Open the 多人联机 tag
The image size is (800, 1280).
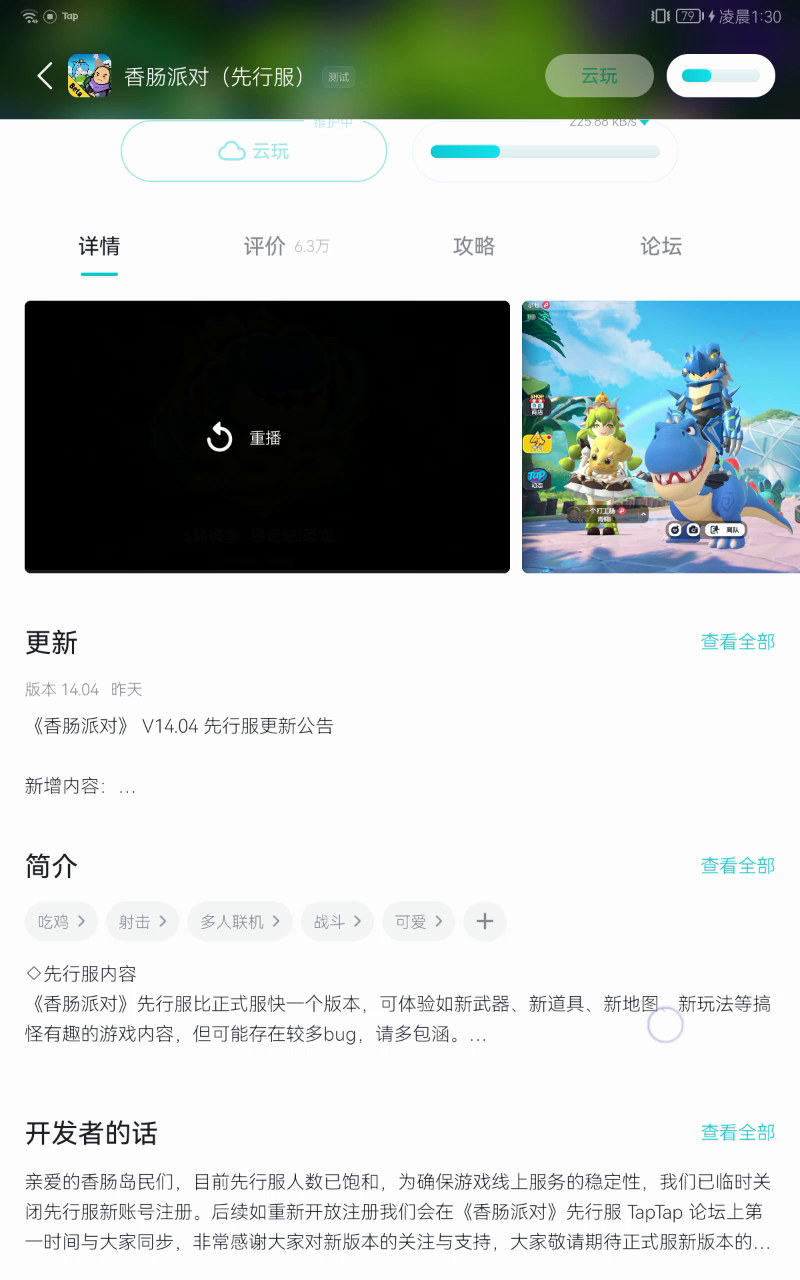[x=240, y=922]
